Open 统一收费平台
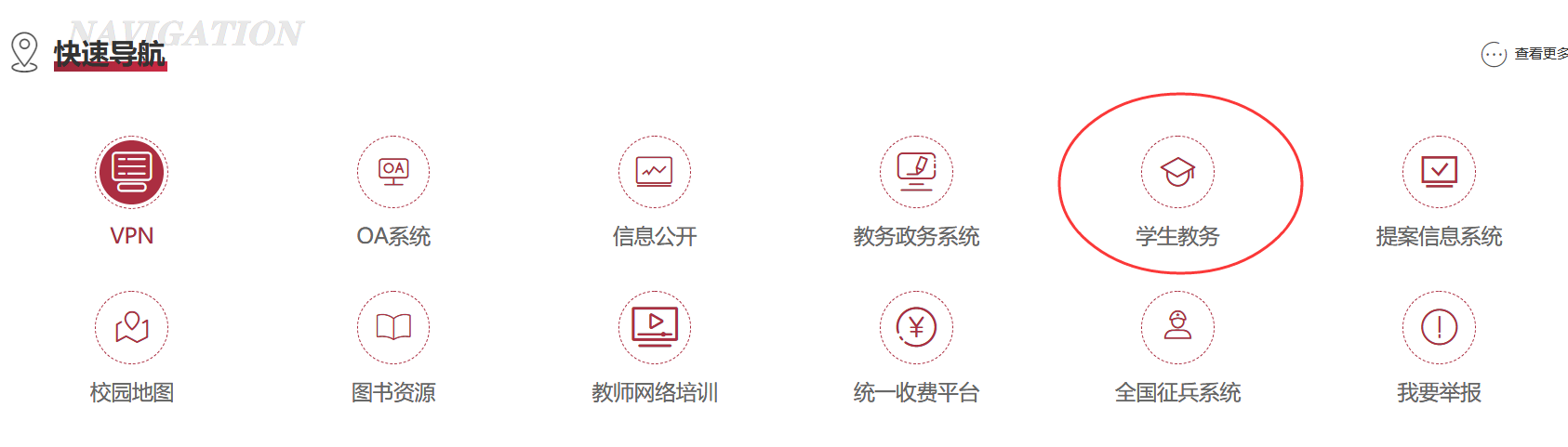 (916, 328)
